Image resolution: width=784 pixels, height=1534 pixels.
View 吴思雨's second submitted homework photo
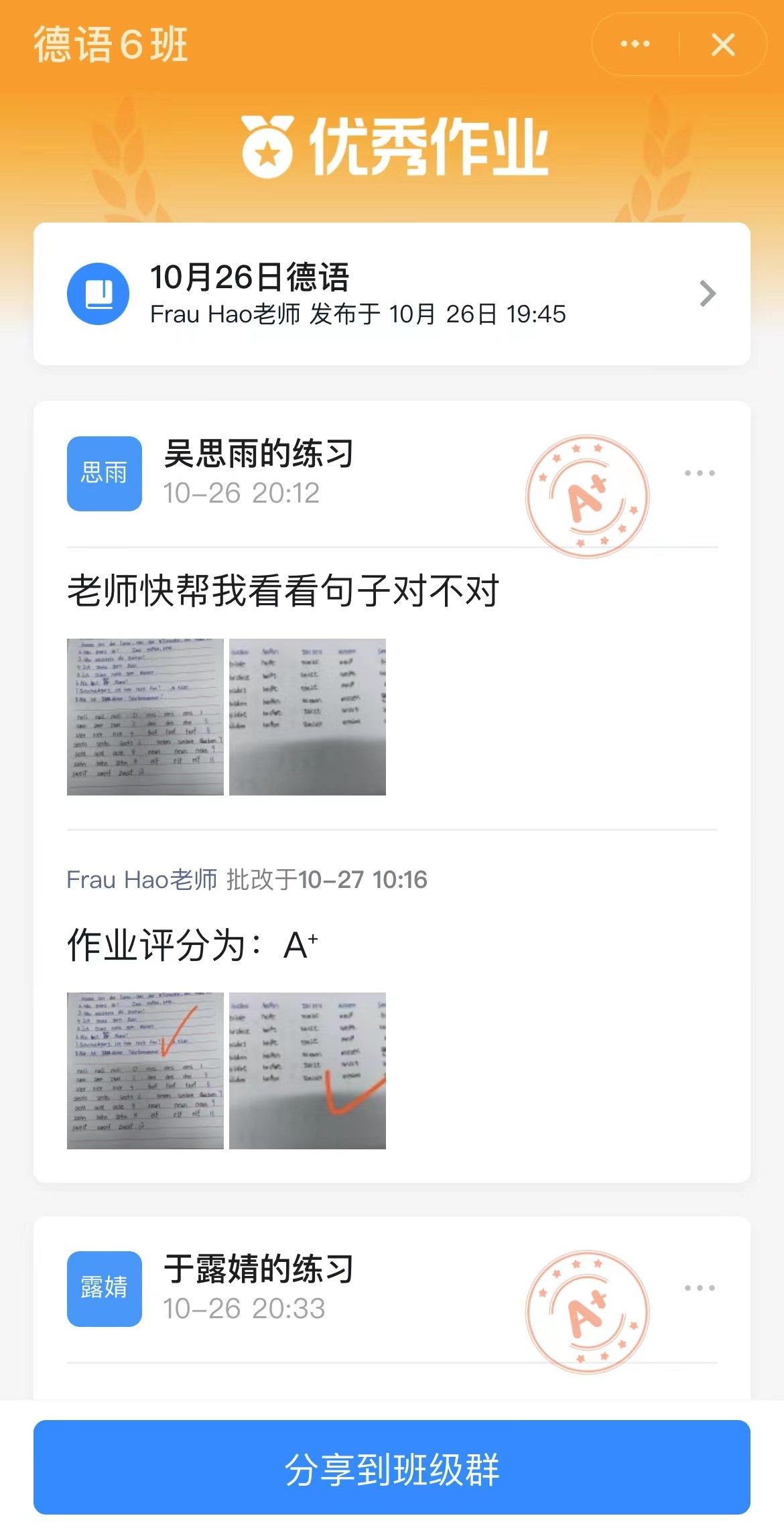308,716
